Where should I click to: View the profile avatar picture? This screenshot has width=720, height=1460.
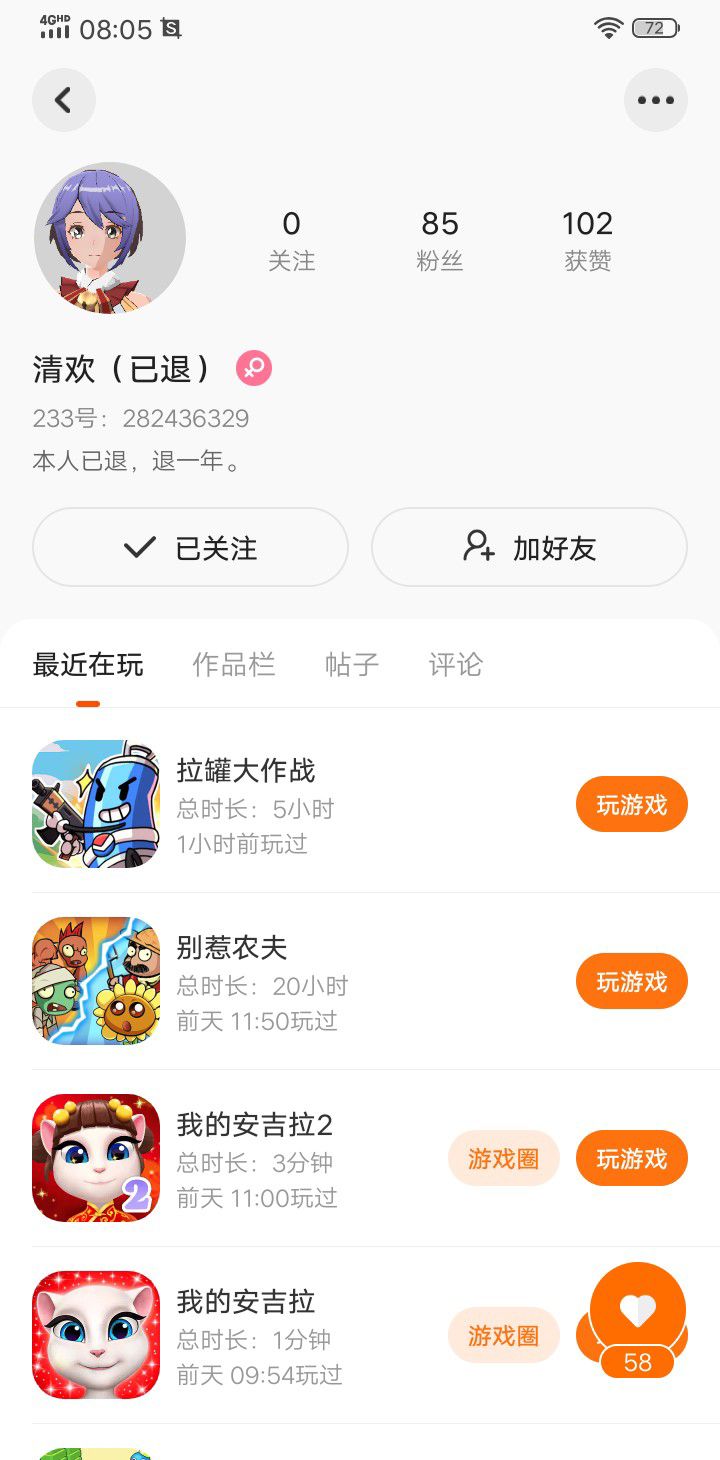point(110,239)
